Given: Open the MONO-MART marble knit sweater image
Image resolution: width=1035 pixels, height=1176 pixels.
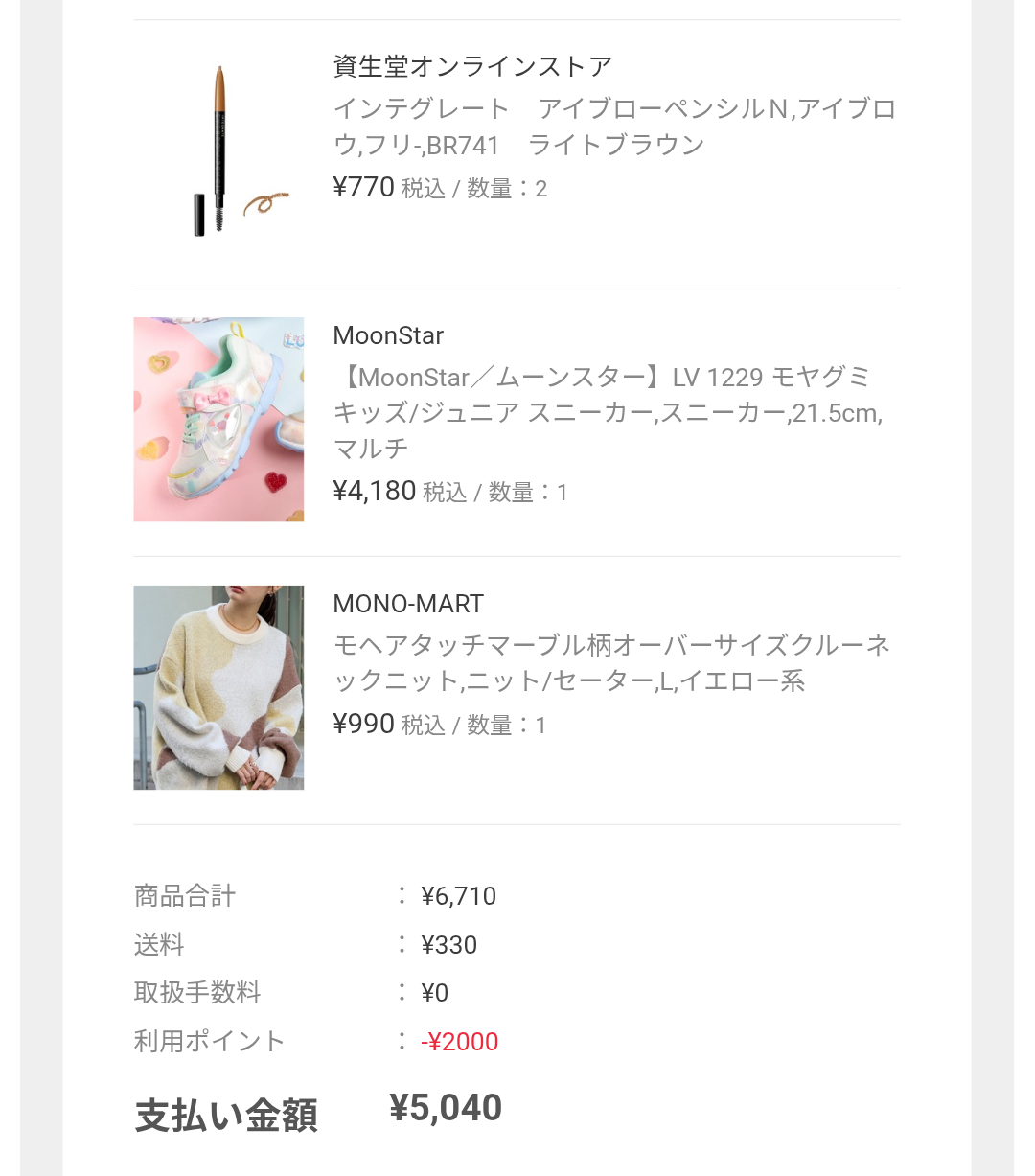Looking at the screenshot, I should pos(218,688).
